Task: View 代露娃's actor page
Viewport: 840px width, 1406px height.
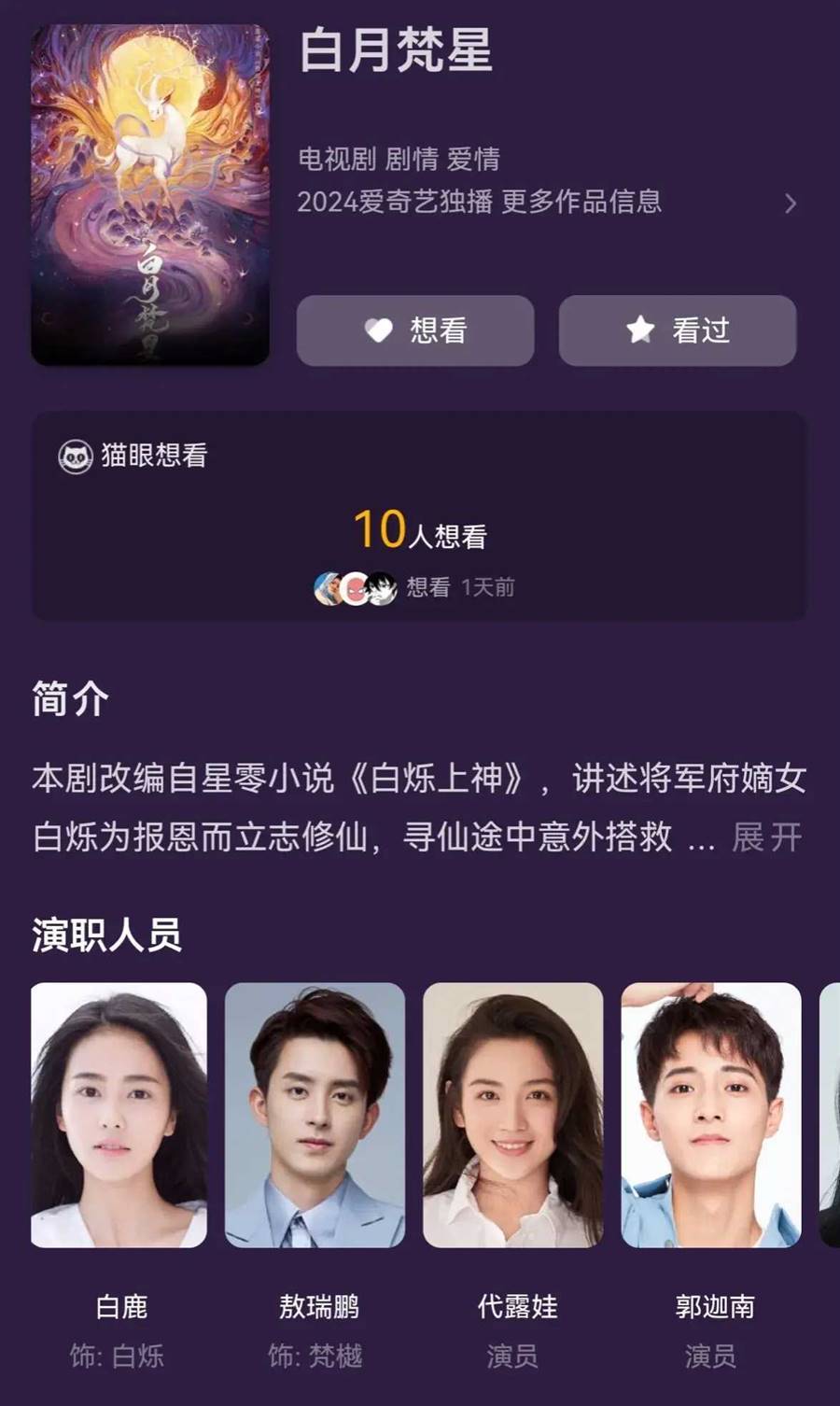Action: click(513, 1115)
